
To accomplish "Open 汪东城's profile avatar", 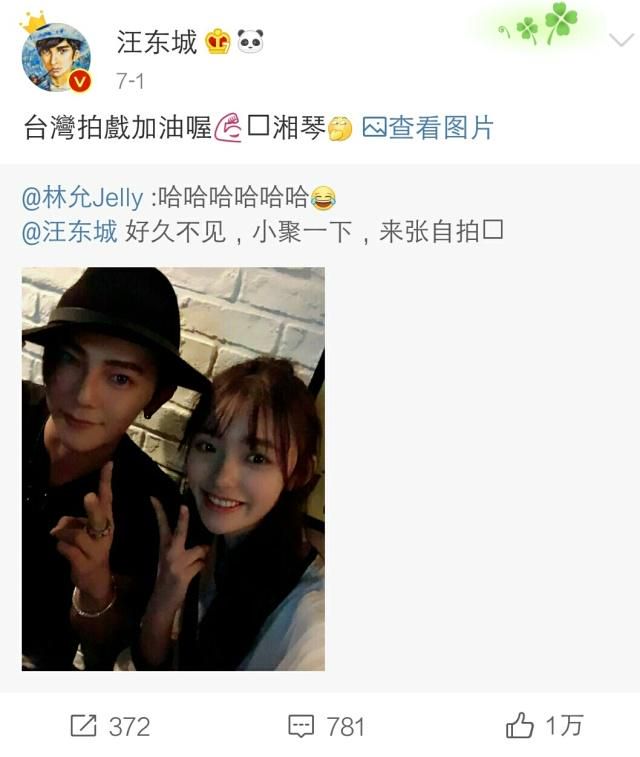I will 56,56.
